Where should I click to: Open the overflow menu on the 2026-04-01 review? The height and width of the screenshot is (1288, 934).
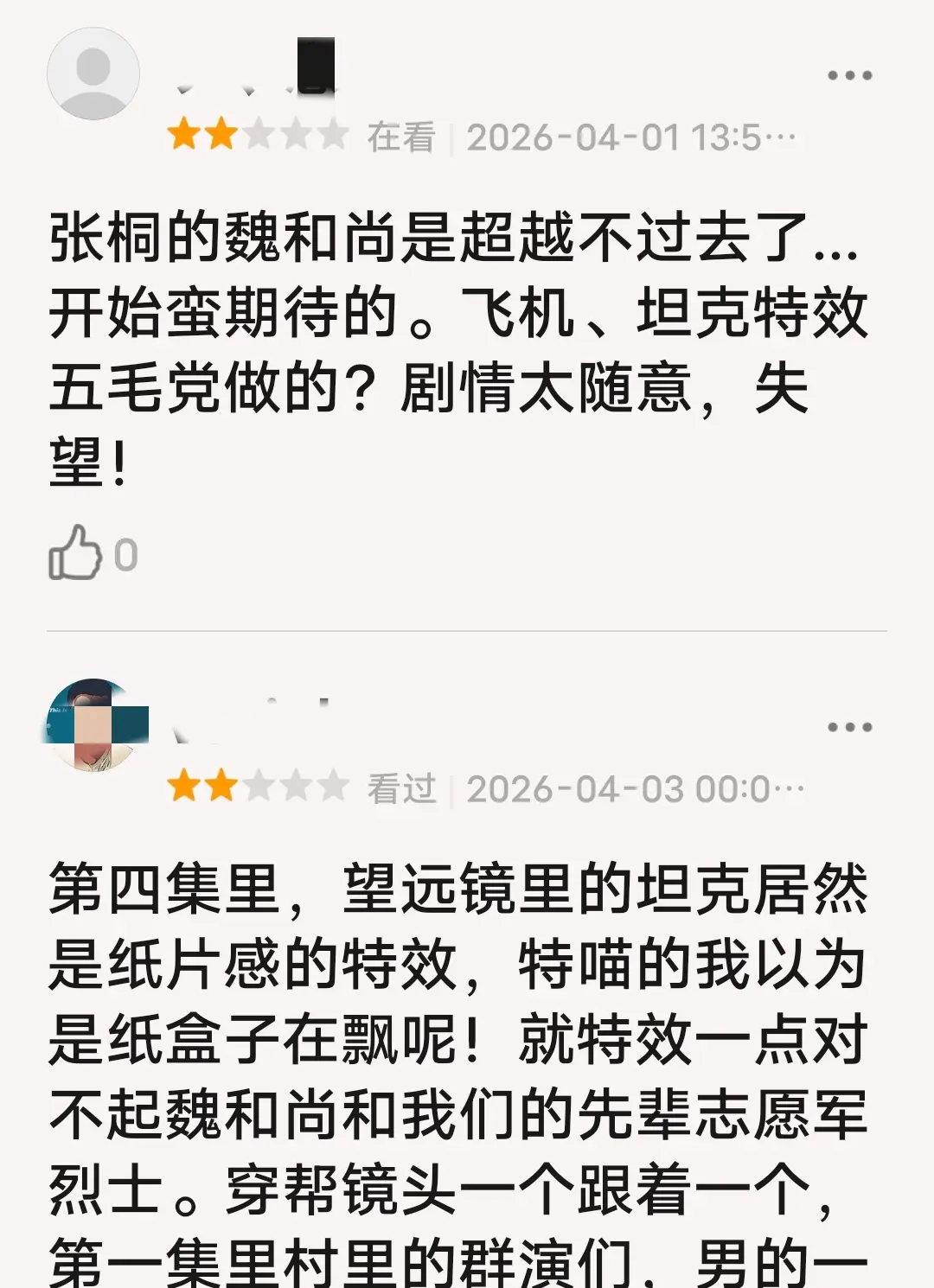click(x=849, y=76)
